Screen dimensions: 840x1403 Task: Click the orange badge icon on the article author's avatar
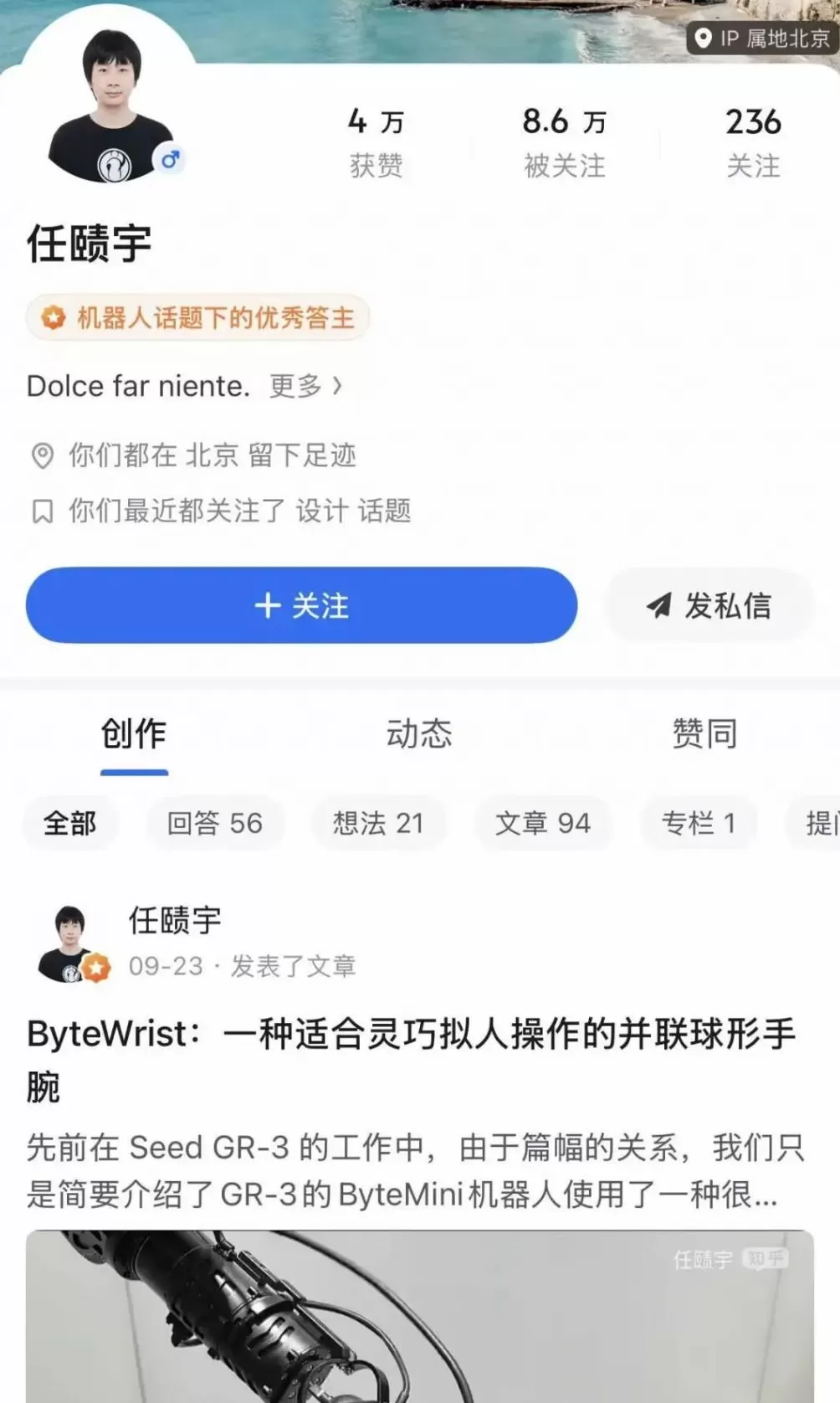(98, 965)
